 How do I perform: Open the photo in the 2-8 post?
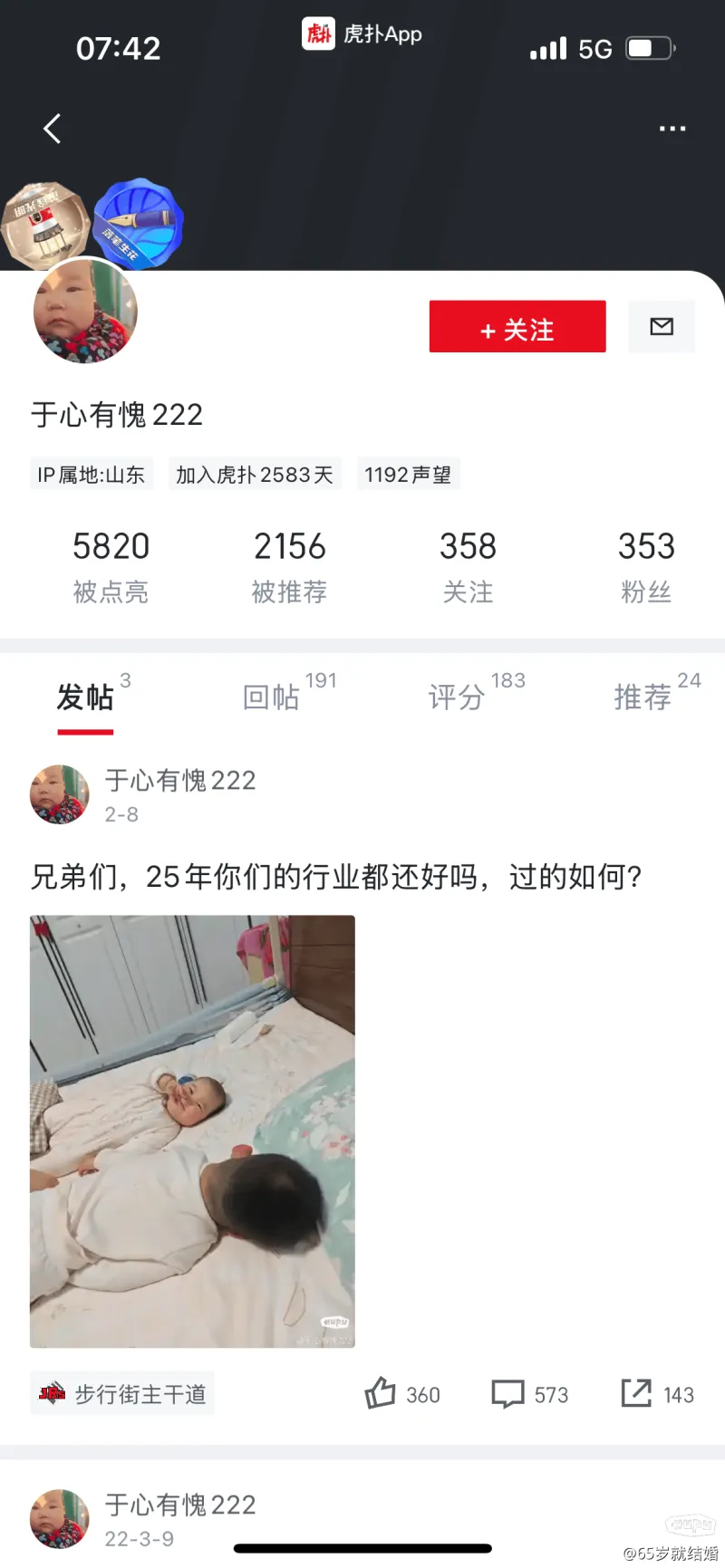pos(192,1130)
